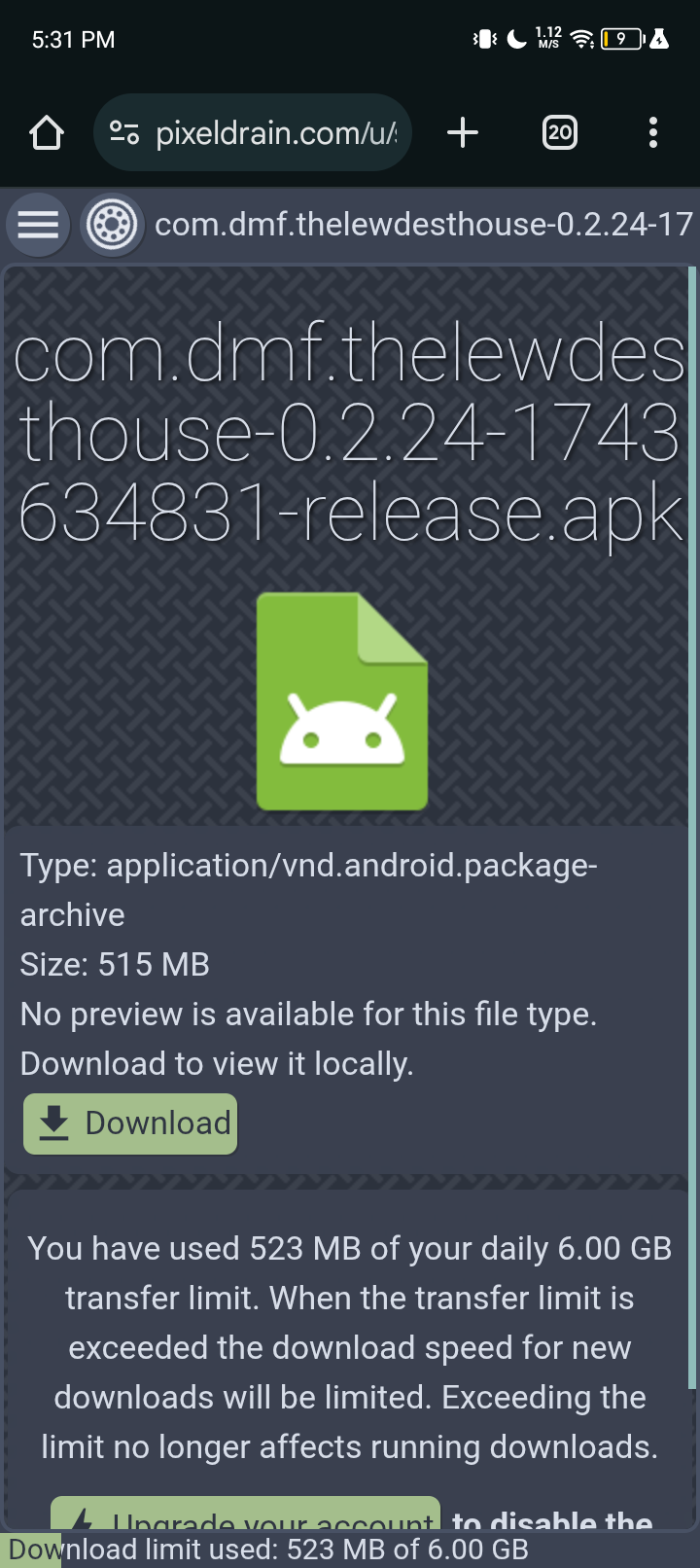Image resolution: width=700 pixels, height=1568 pixels.
Task: Open a new browser tab
Action: 463,132
